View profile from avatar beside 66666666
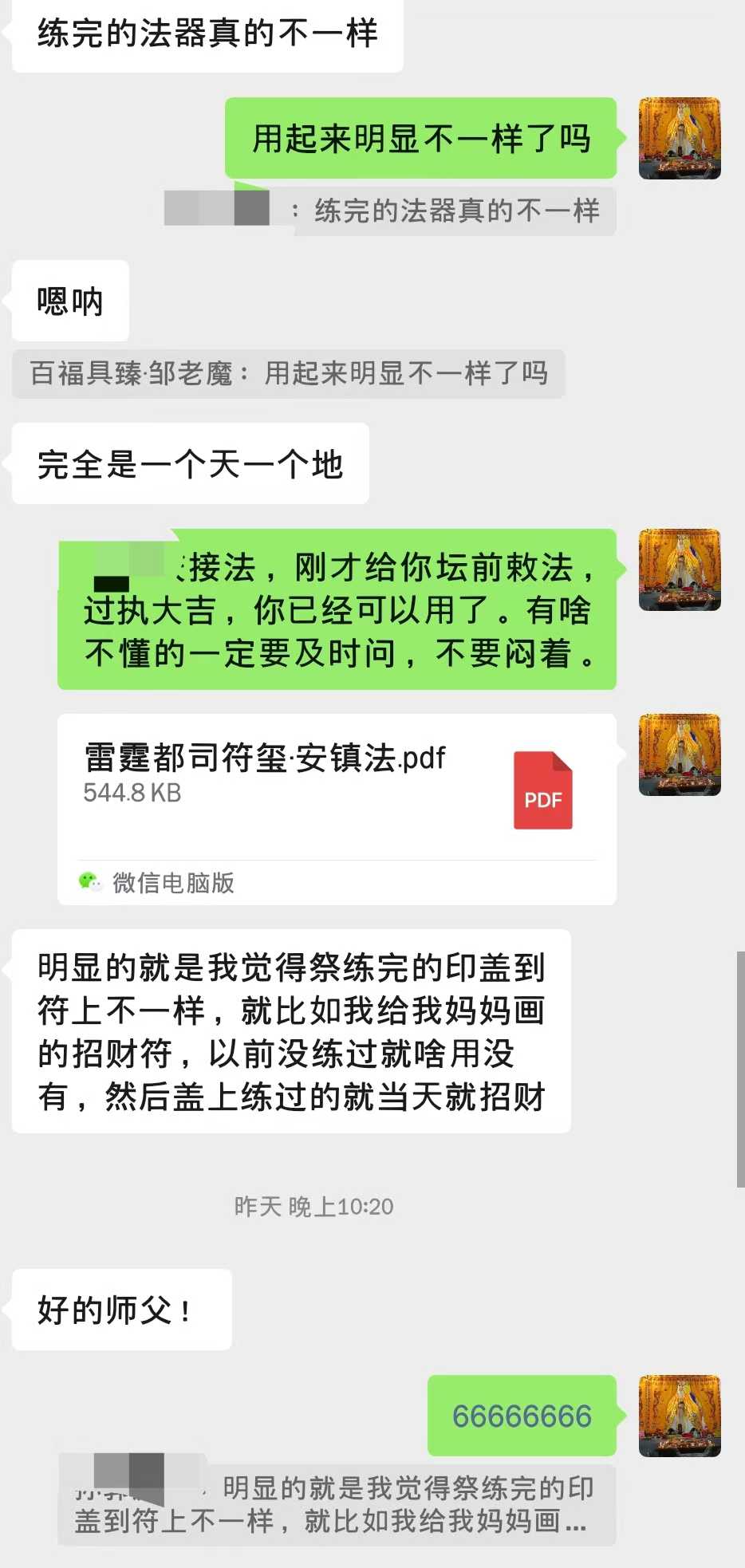The height and width of the screenshot is (1568, 745). [x=680, y=1416]
